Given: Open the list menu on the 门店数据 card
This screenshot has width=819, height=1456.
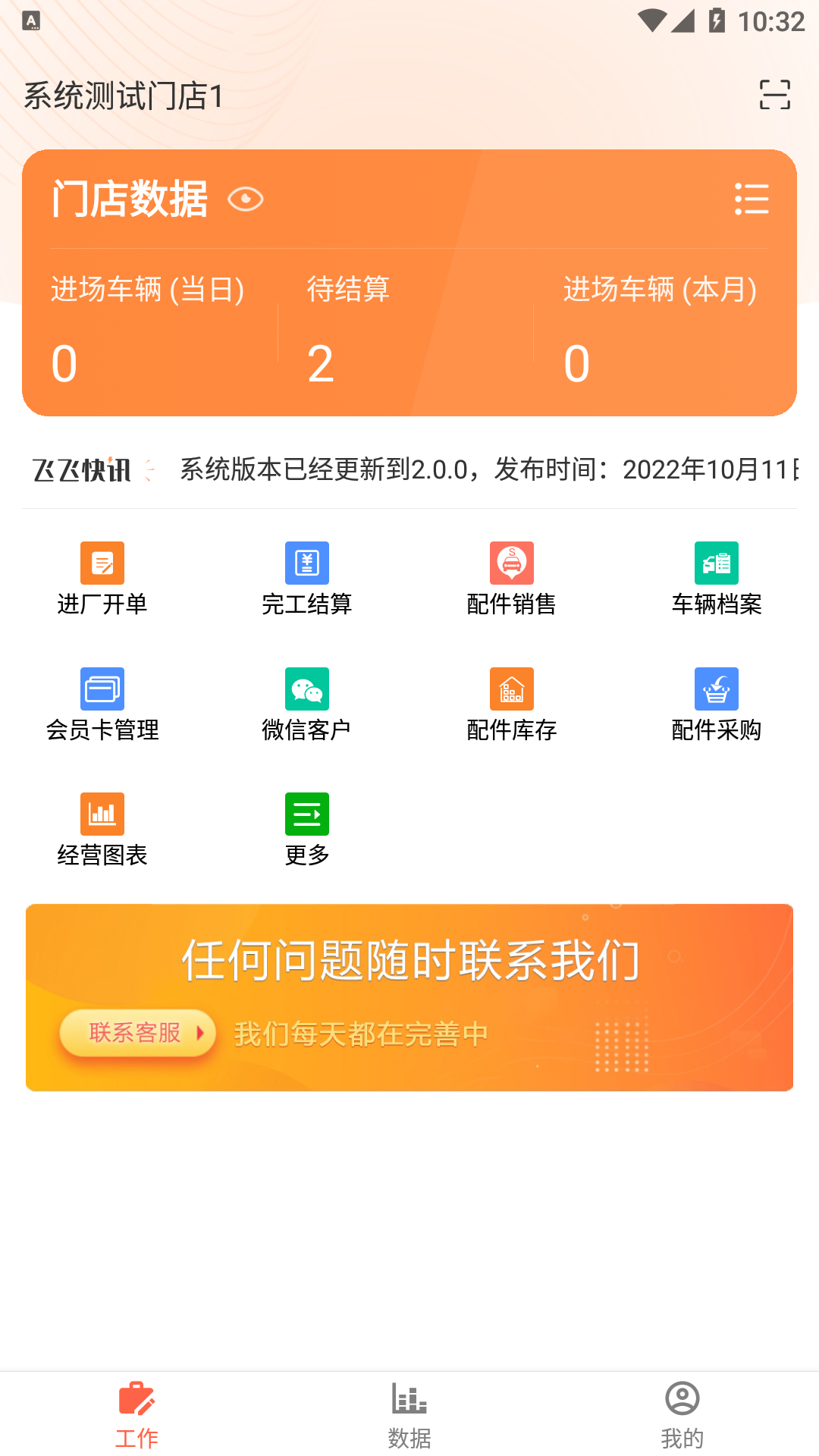Looking at the screenshot, I should [752, 199].
